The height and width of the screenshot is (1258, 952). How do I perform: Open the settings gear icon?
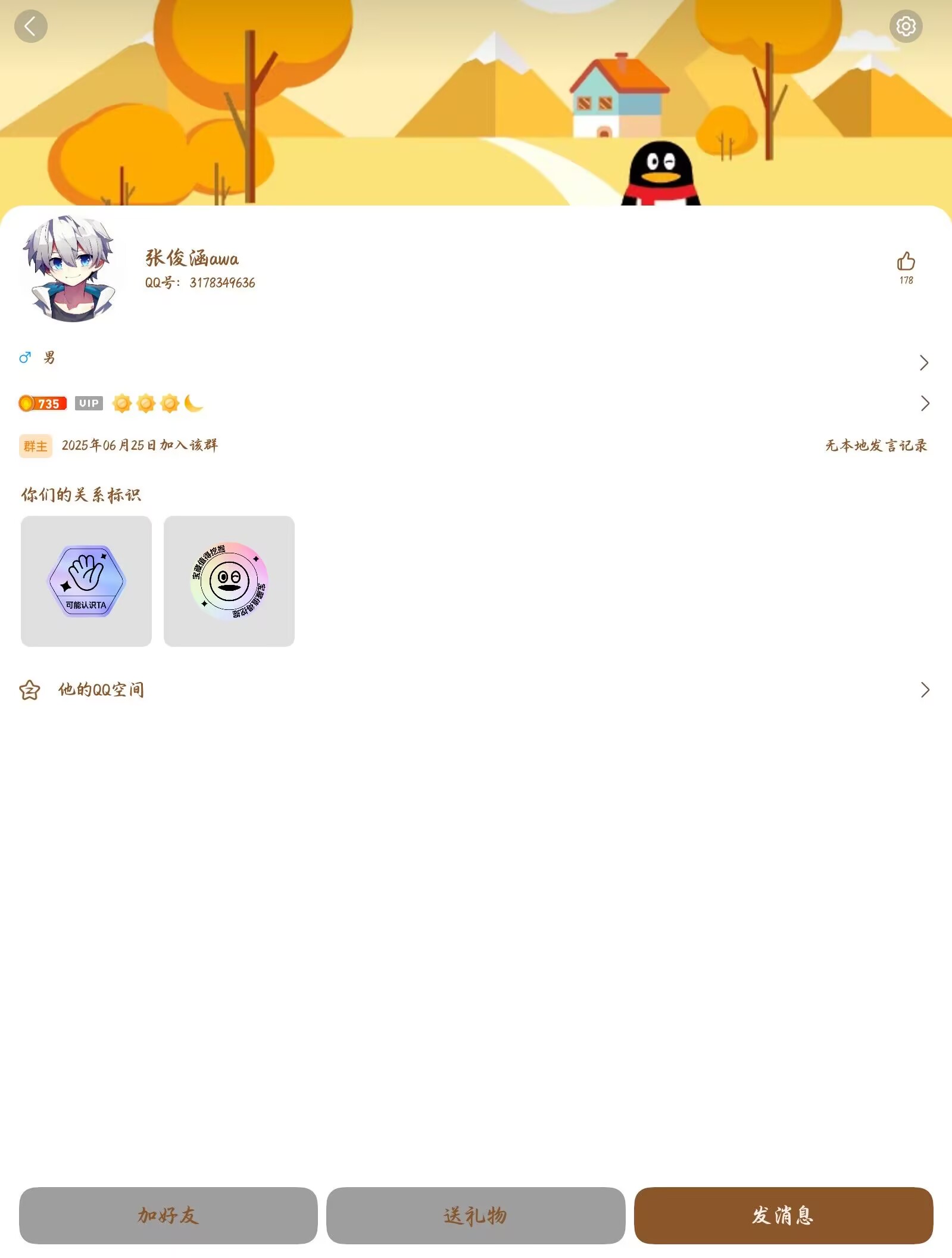(906, 26)
